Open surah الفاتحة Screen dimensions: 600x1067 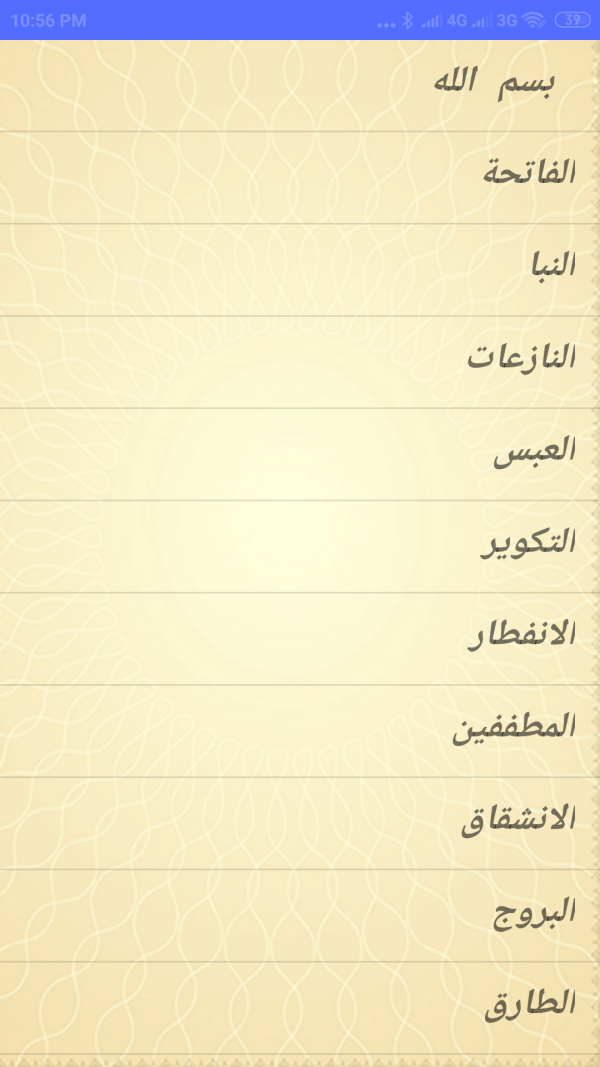[528, 173]
